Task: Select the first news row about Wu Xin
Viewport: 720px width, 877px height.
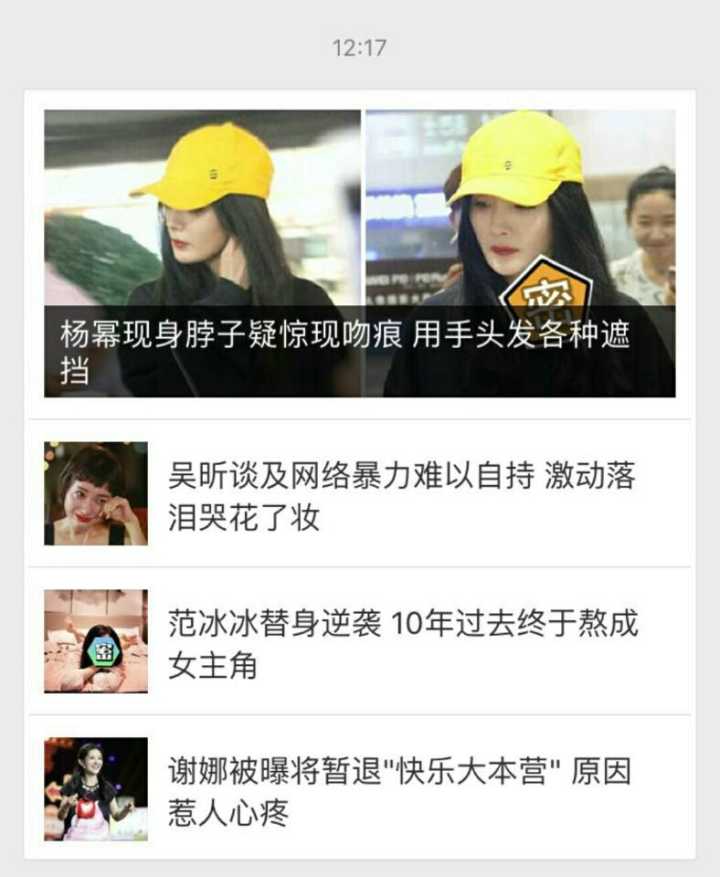Action: click(x=360, y=495)
